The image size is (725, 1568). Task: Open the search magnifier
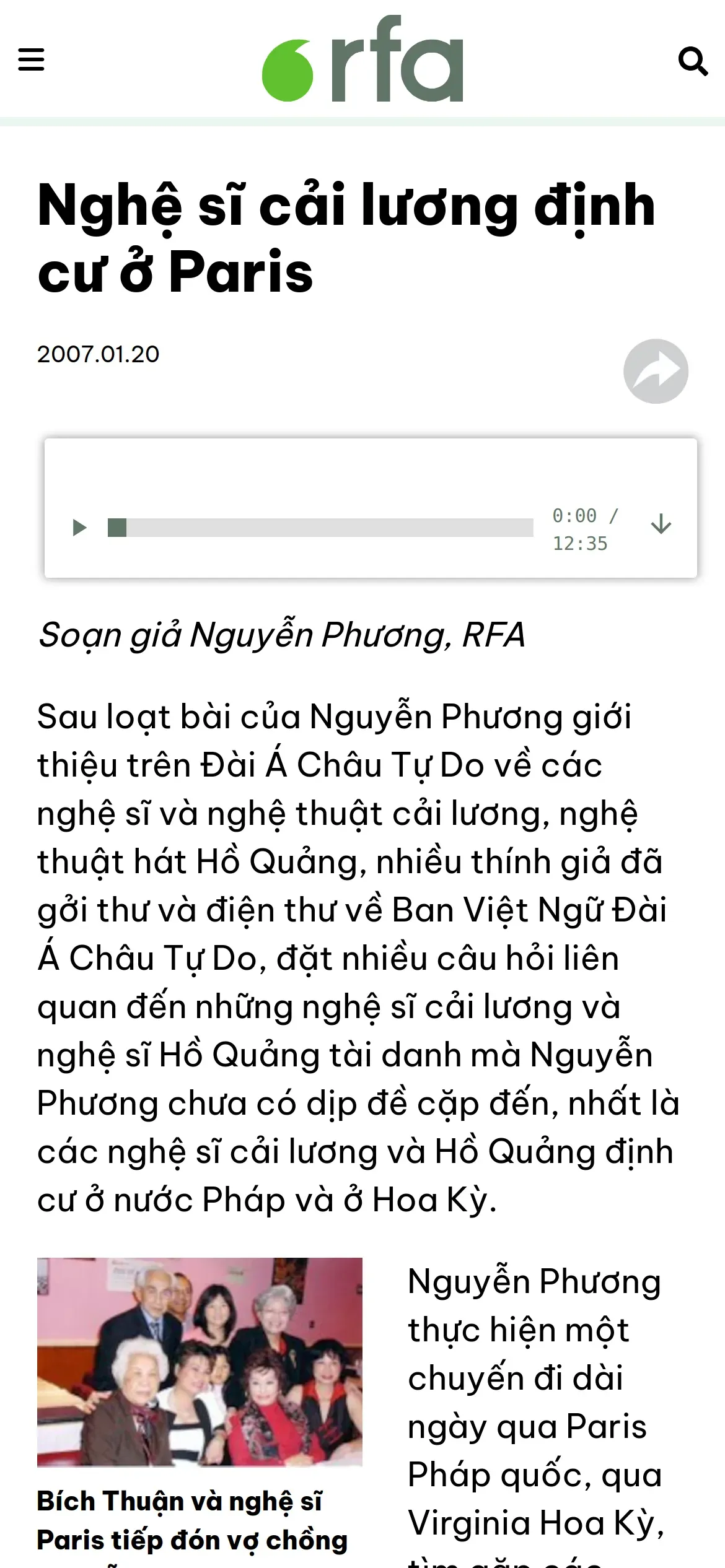693,61
